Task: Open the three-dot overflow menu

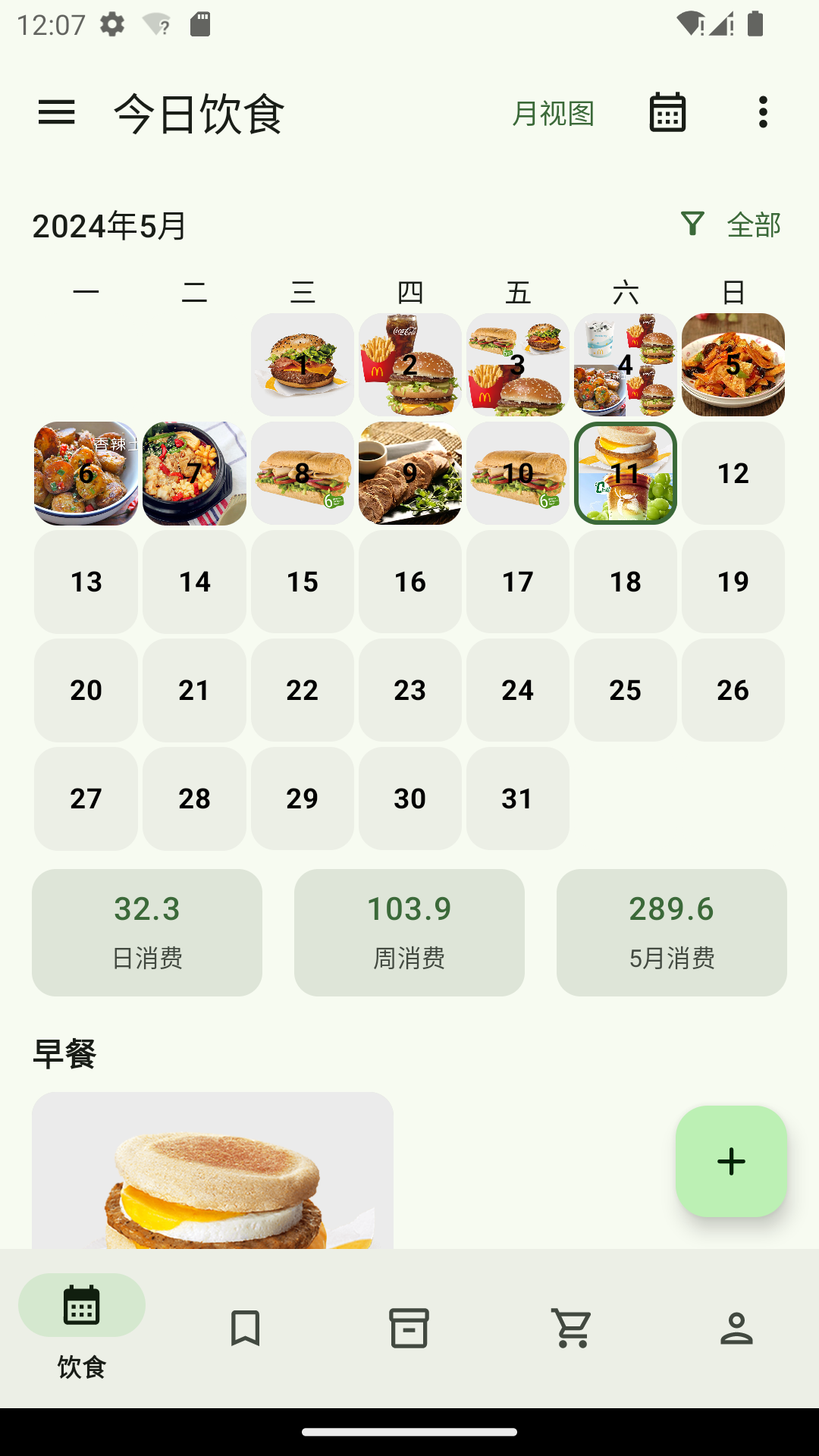Action: pos(762,112)
